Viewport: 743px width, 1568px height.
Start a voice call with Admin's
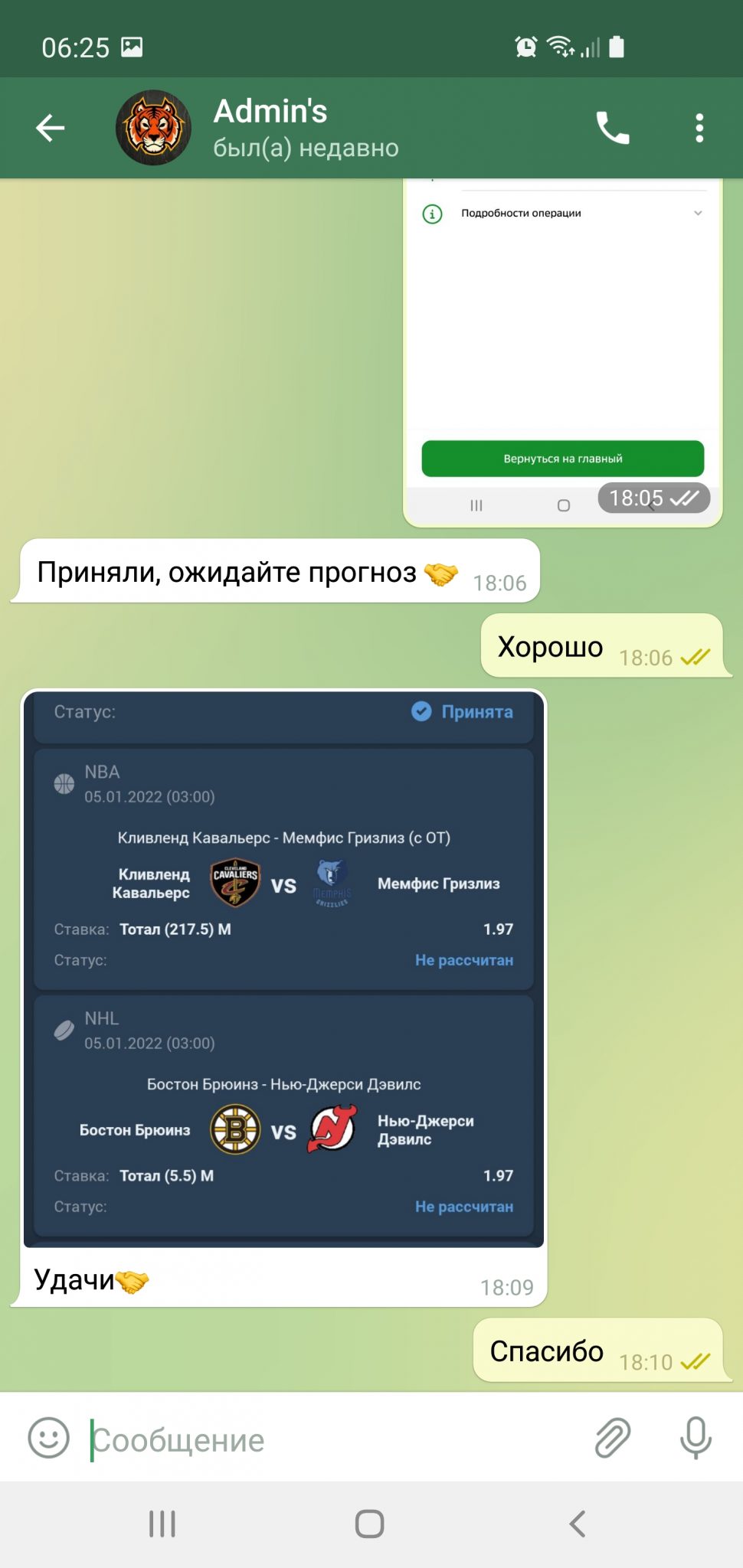point(613,128)
